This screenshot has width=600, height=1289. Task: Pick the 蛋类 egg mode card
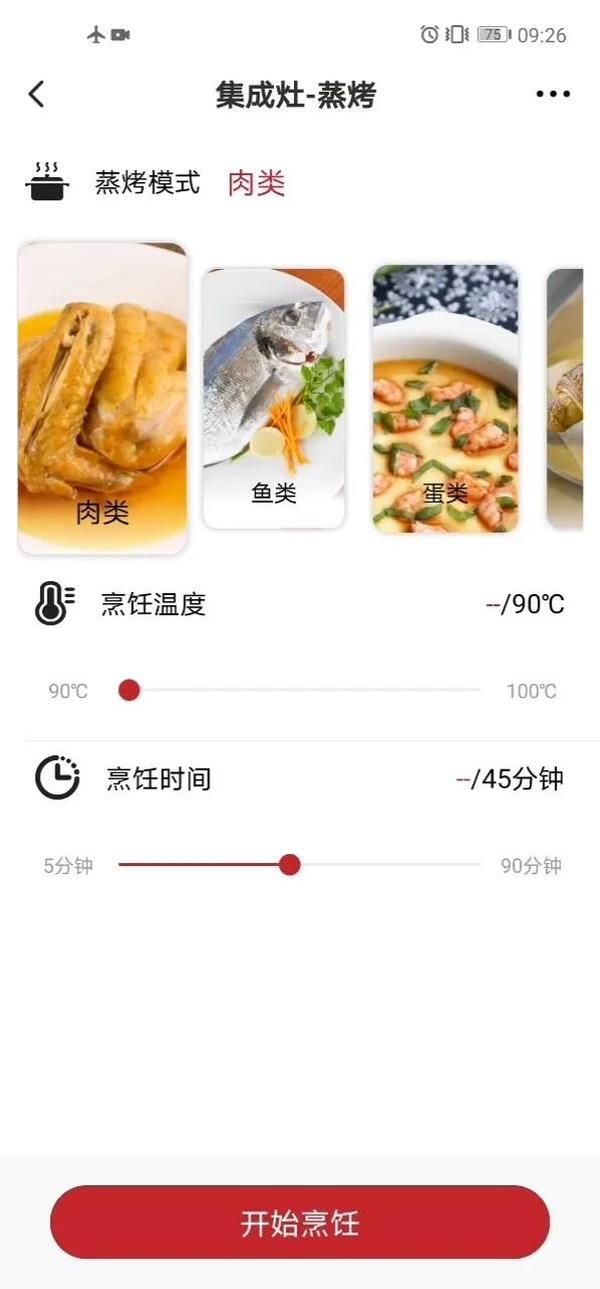pyautogui.click(x=446, y=398)
